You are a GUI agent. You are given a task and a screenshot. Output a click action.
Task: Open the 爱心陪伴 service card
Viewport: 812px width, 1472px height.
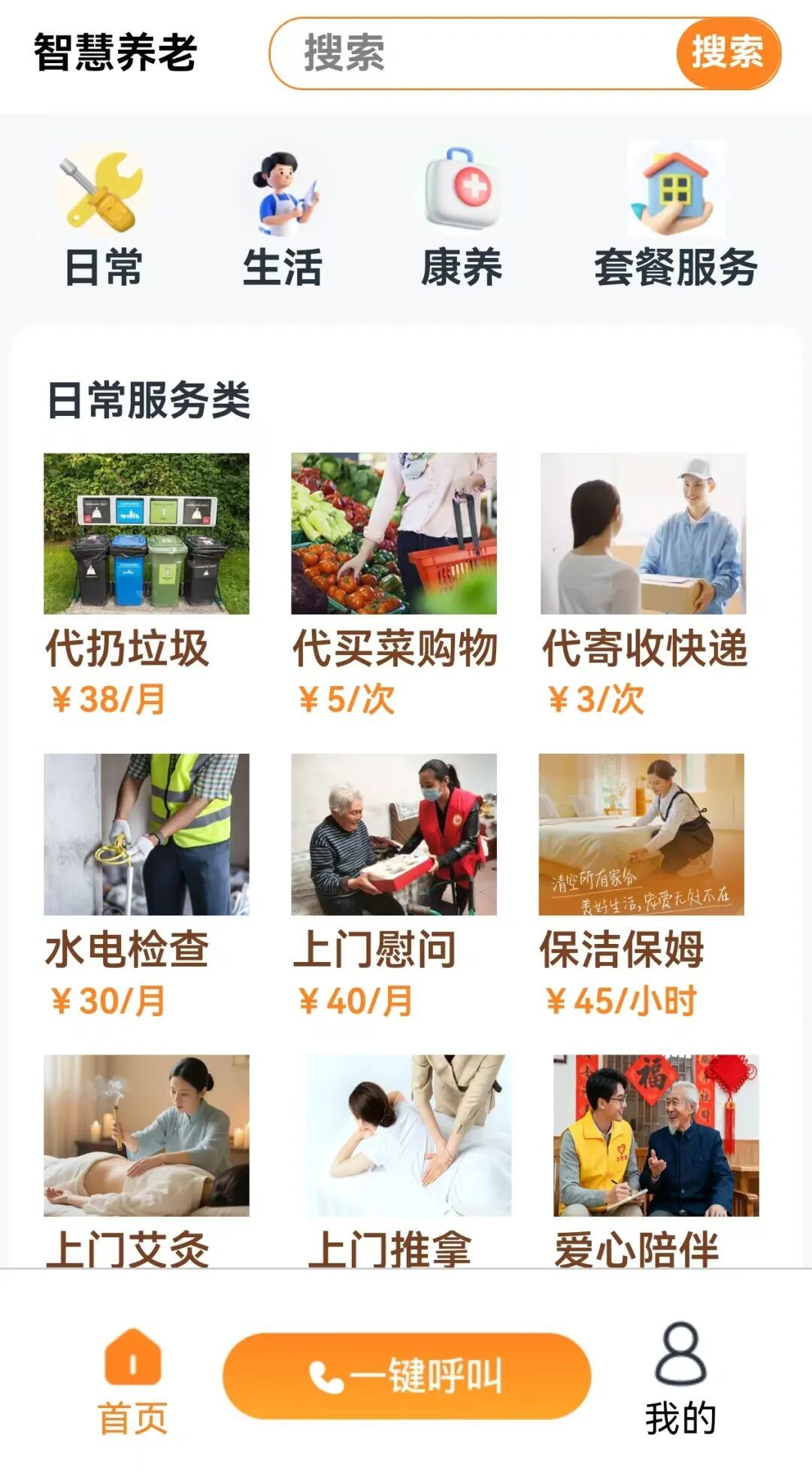point(656,1136)
